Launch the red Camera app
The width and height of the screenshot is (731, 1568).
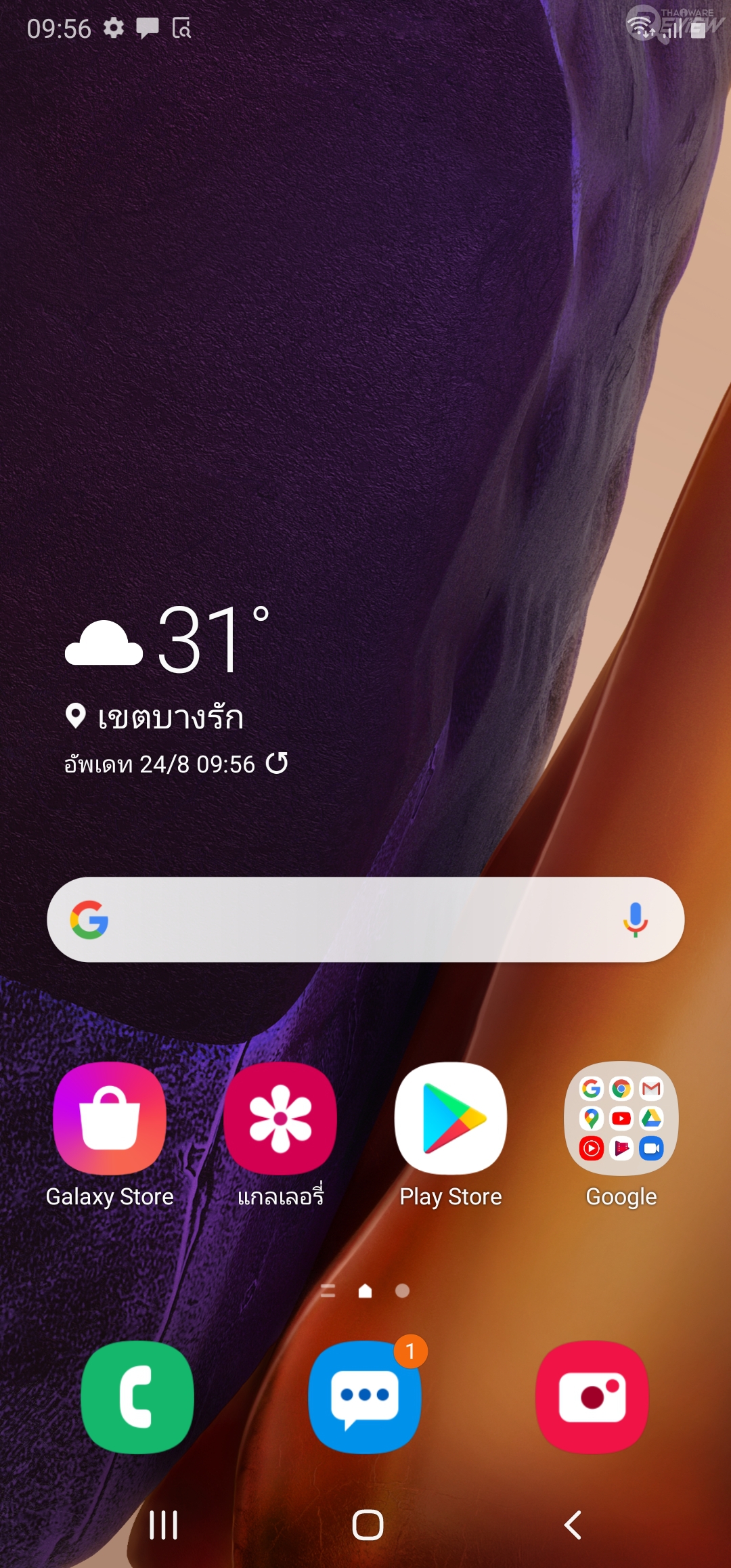[x=592, y=1397]
